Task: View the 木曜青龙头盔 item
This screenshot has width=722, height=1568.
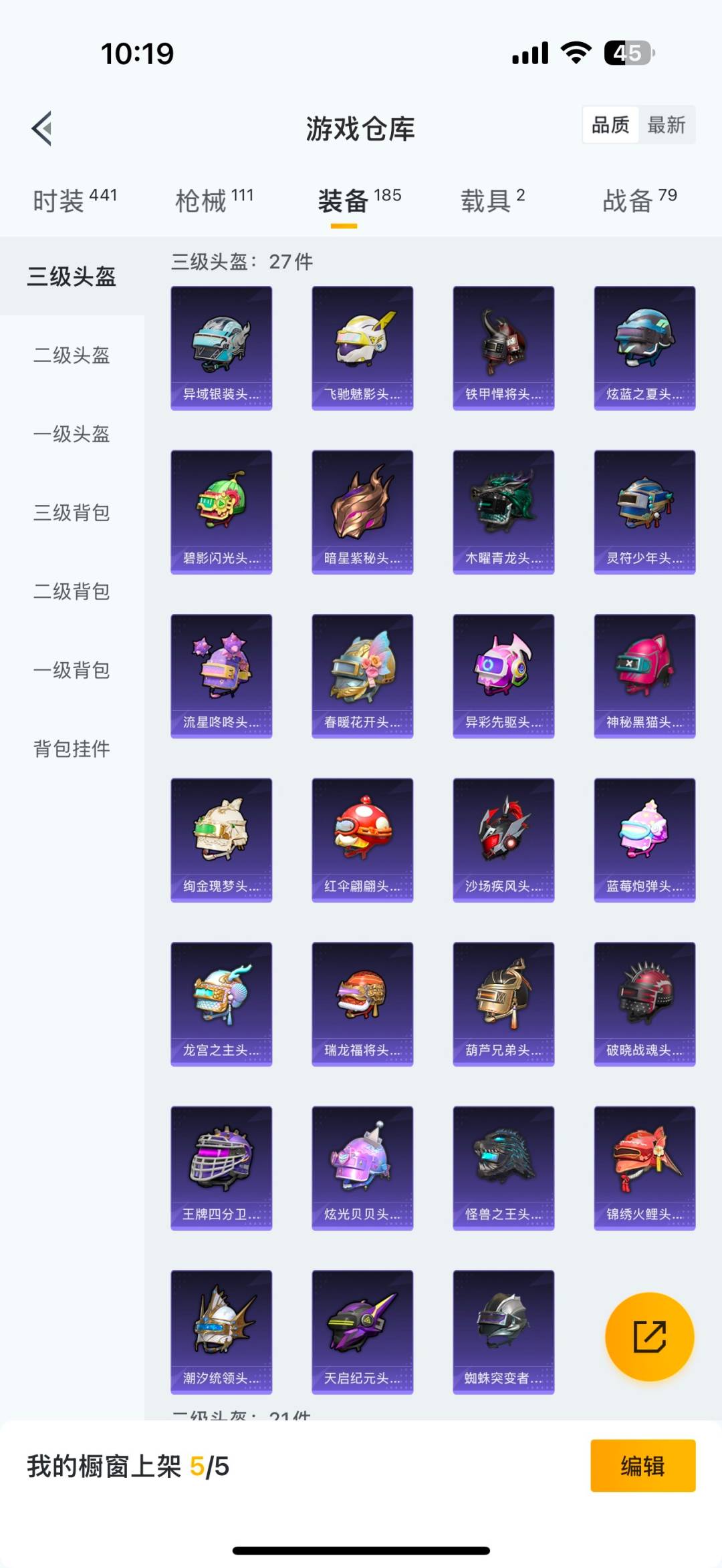Action: coord(503,511)
